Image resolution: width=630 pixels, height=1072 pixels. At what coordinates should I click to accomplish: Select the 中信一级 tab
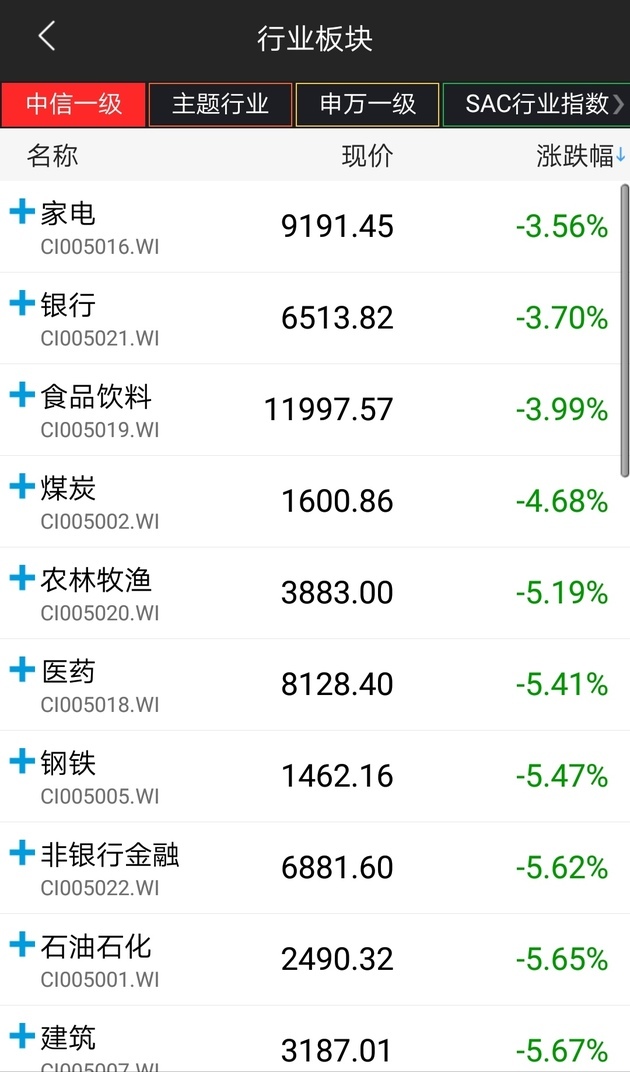(x=74, y=104)
